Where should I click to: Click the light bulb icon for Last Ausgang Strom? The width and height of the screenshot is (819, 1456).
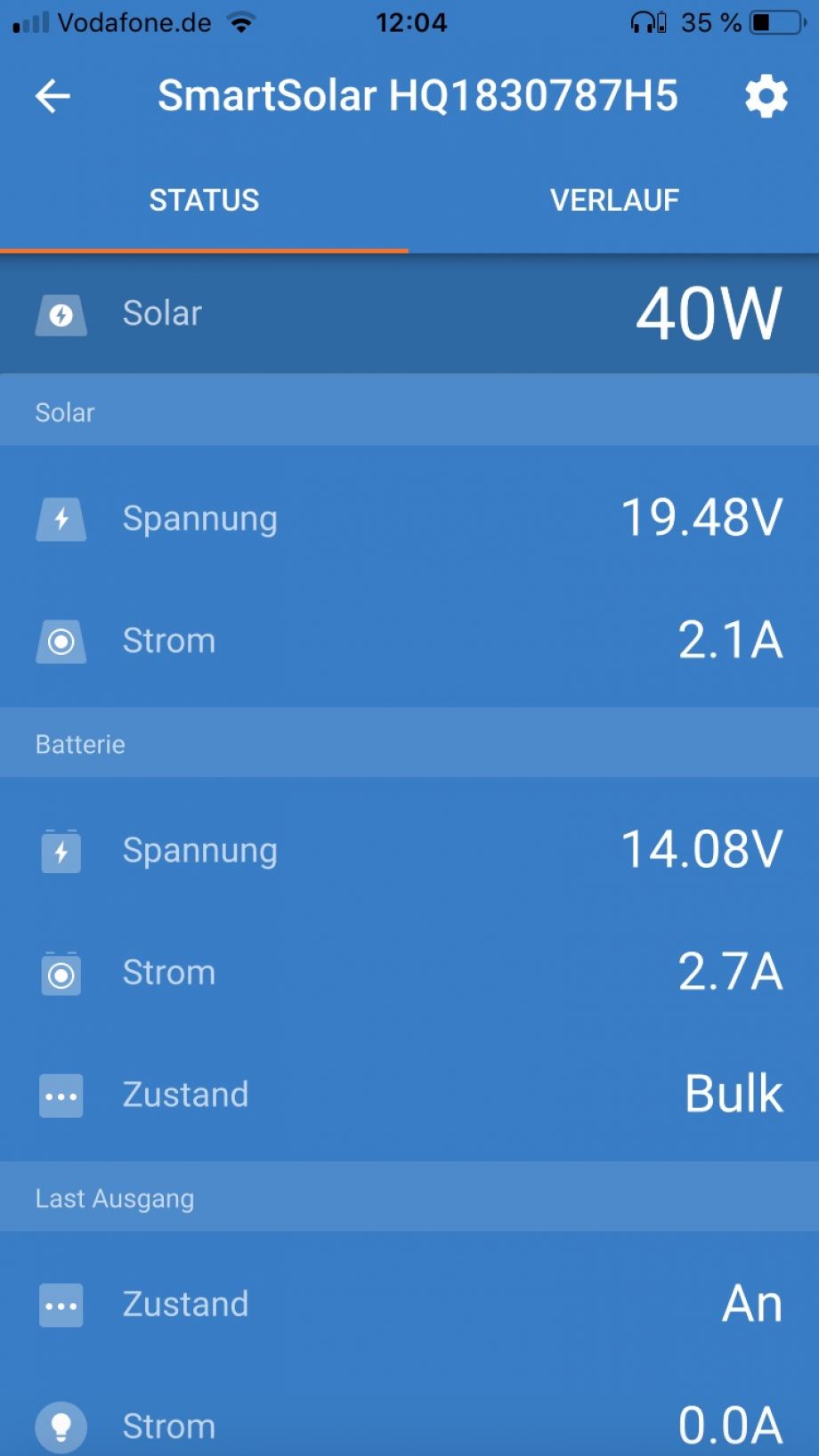pyautogui.click(x=60, y=1425)
